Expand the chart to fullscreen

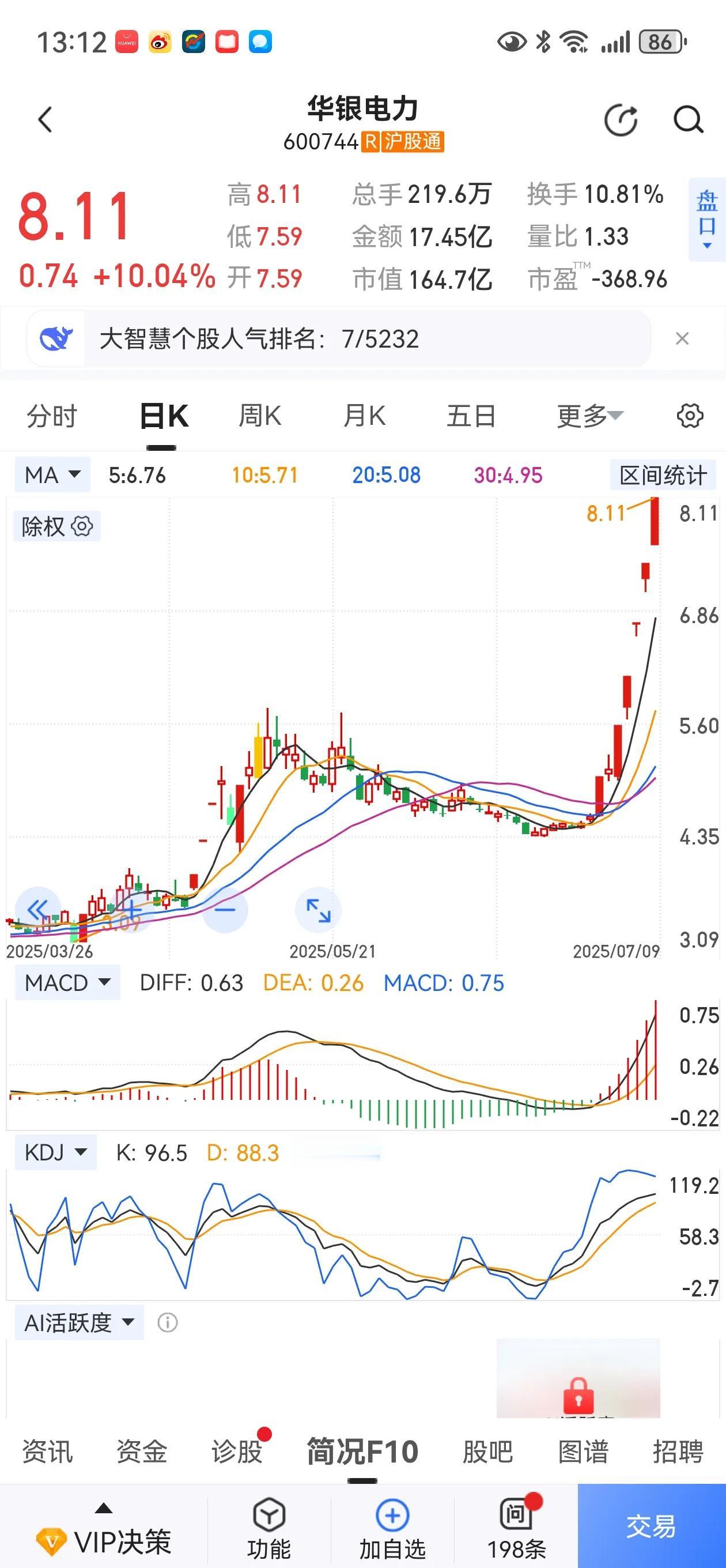(x=318, y=910)
